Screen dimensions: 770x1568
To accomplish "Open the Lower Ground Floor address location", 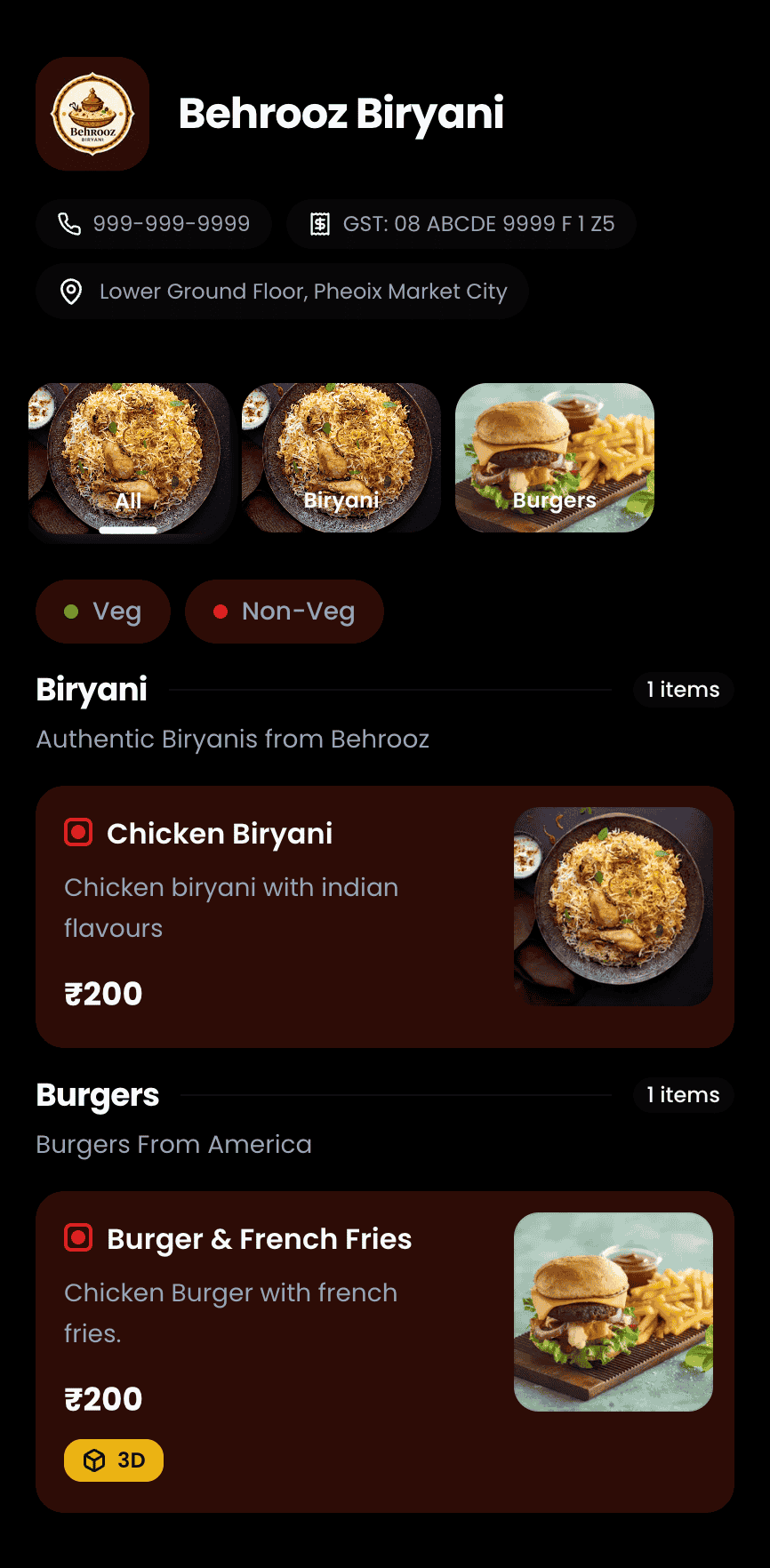I will 283,292.
